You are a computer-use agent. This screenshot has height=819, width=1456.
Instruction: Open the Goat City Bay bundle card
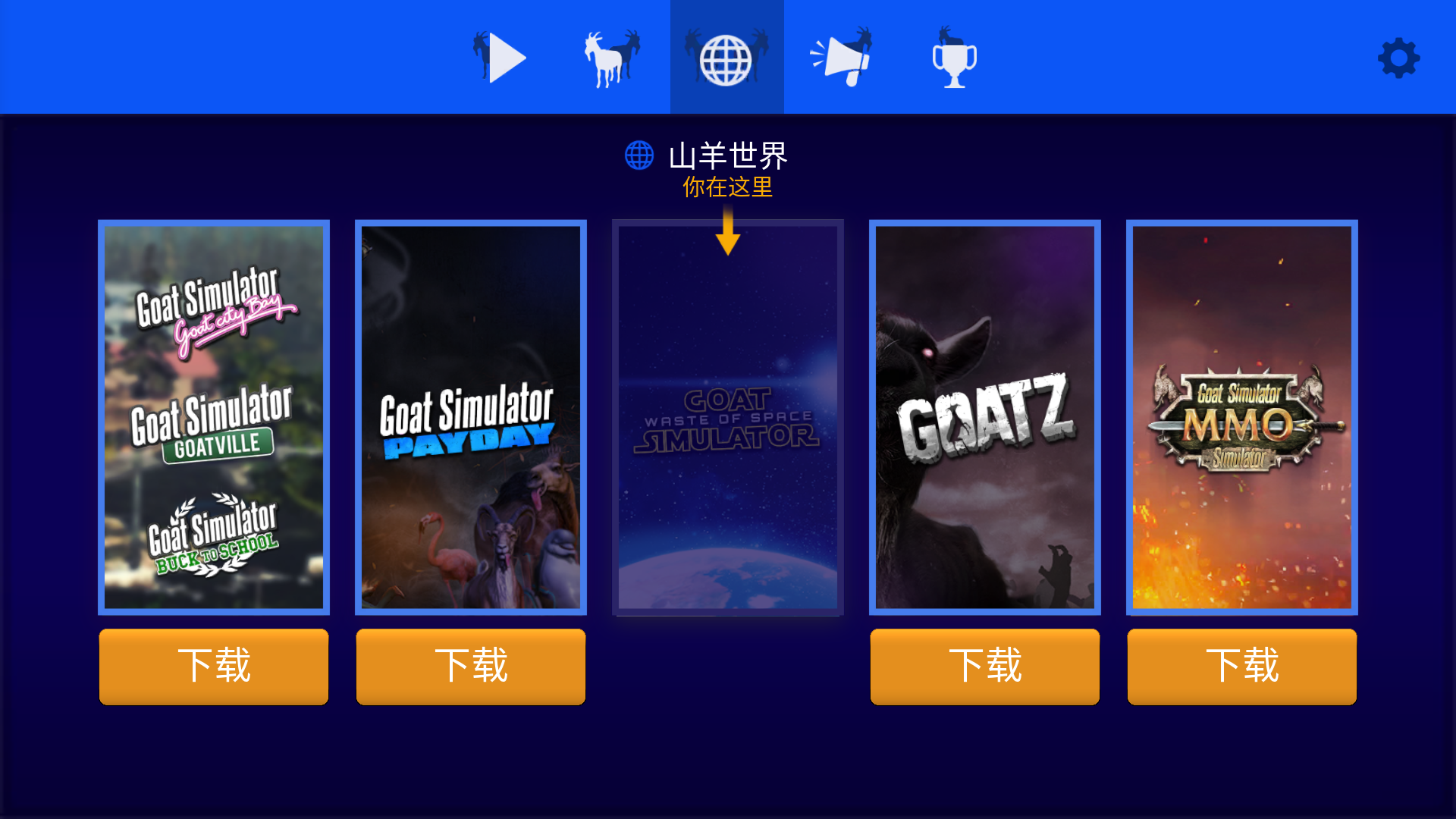tap(214, 417)
